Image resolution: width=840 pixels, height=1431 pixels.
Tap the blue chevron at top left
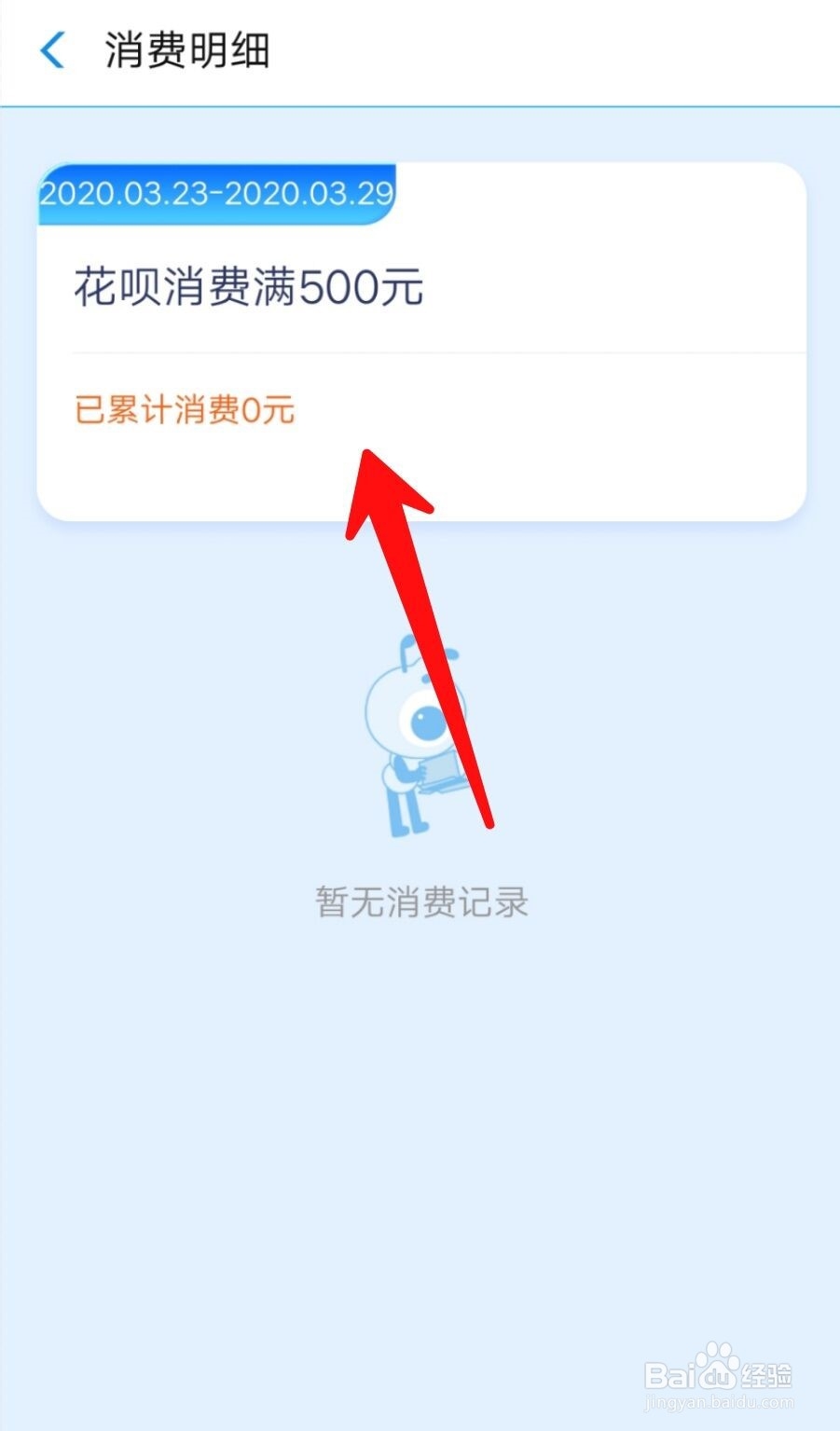(53, 50)
